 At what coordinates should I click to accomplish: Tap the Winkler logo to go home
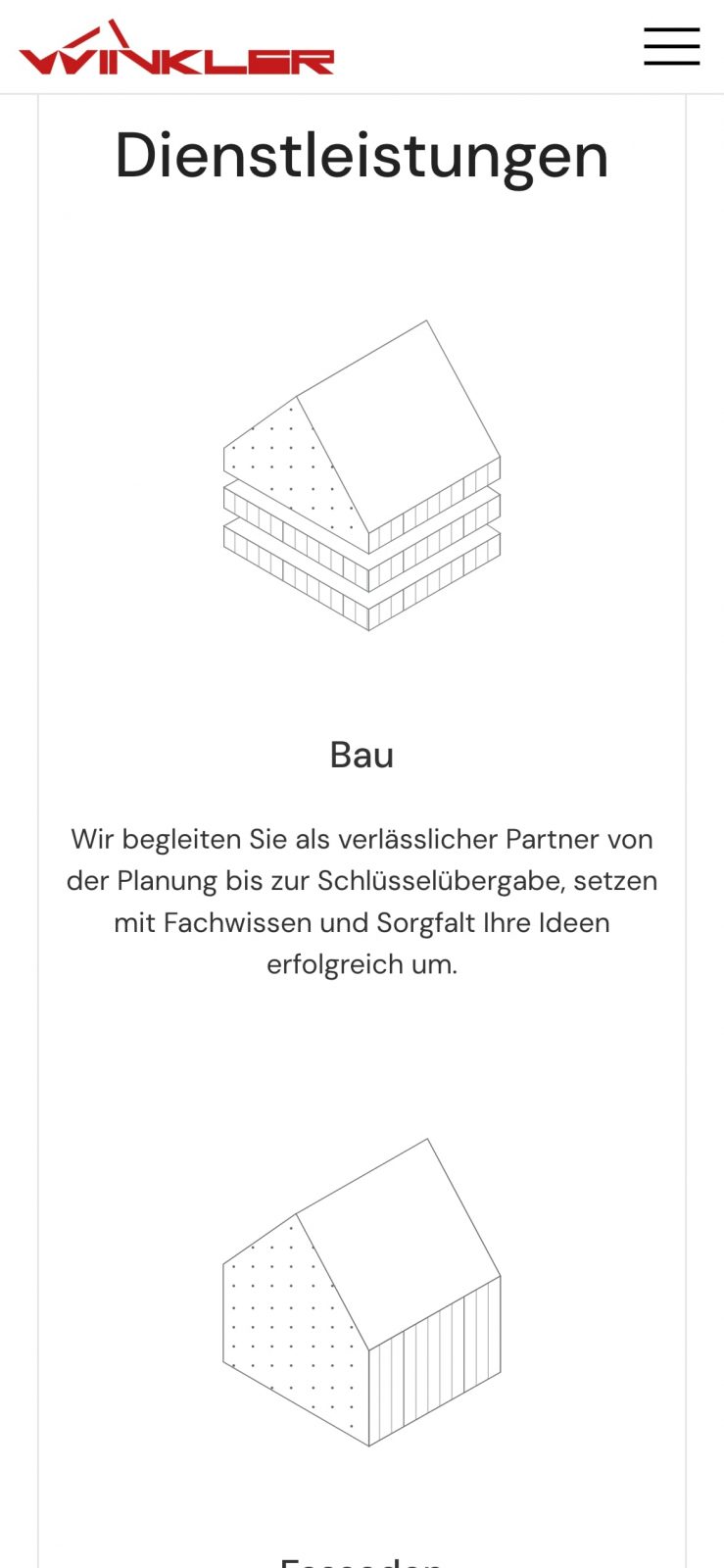click(176, 50)
